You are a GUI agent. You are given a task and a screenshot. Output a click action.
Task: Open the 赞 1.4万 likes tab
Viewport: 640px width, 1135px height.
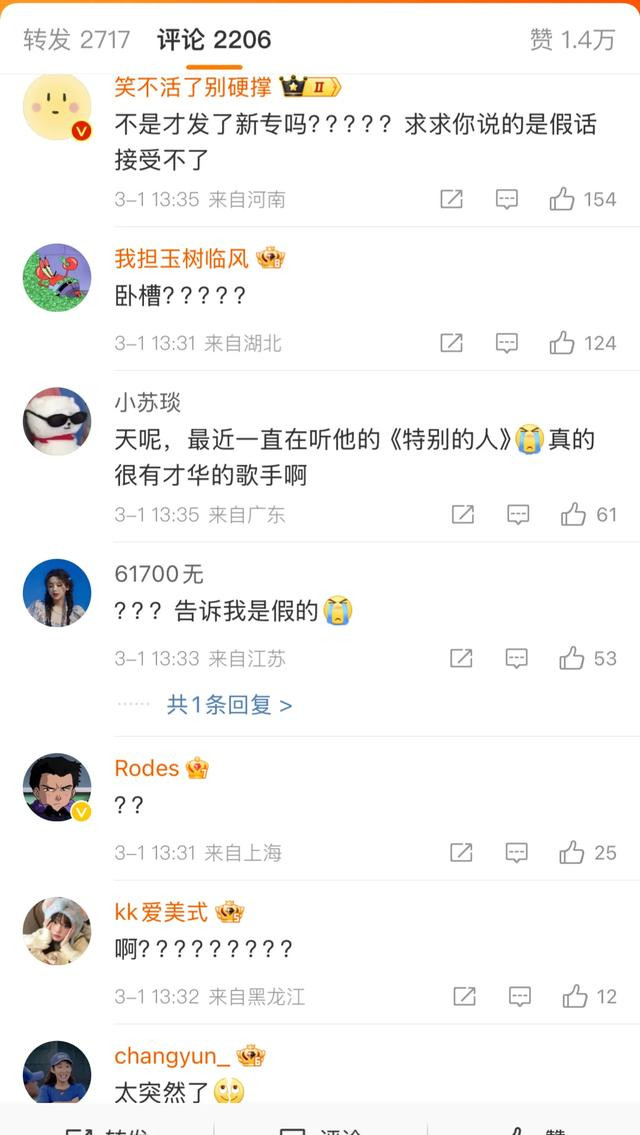pyautogui.click(x=572, y=40)
